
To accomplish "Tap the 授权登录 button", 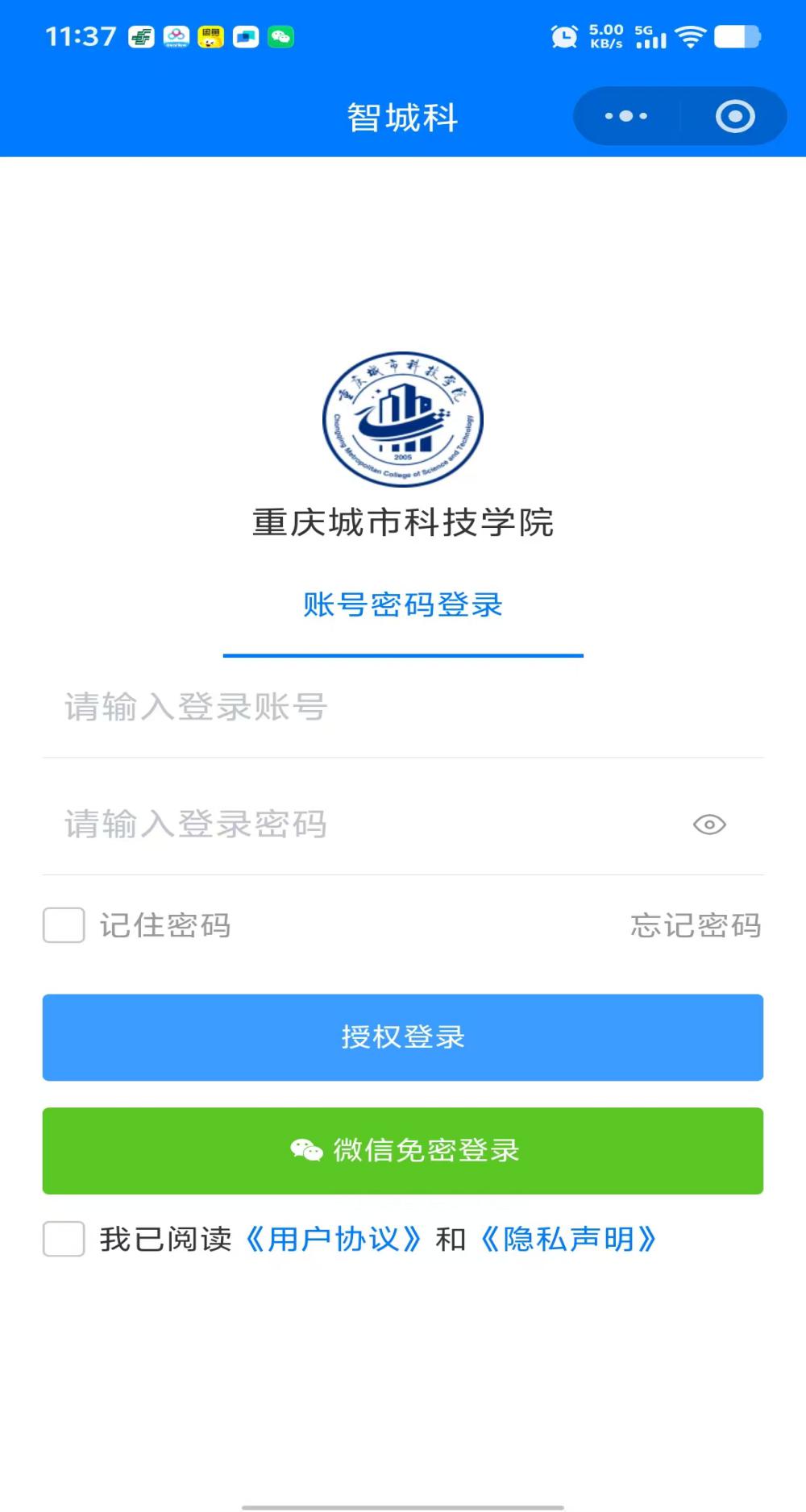I will 403,1037.
